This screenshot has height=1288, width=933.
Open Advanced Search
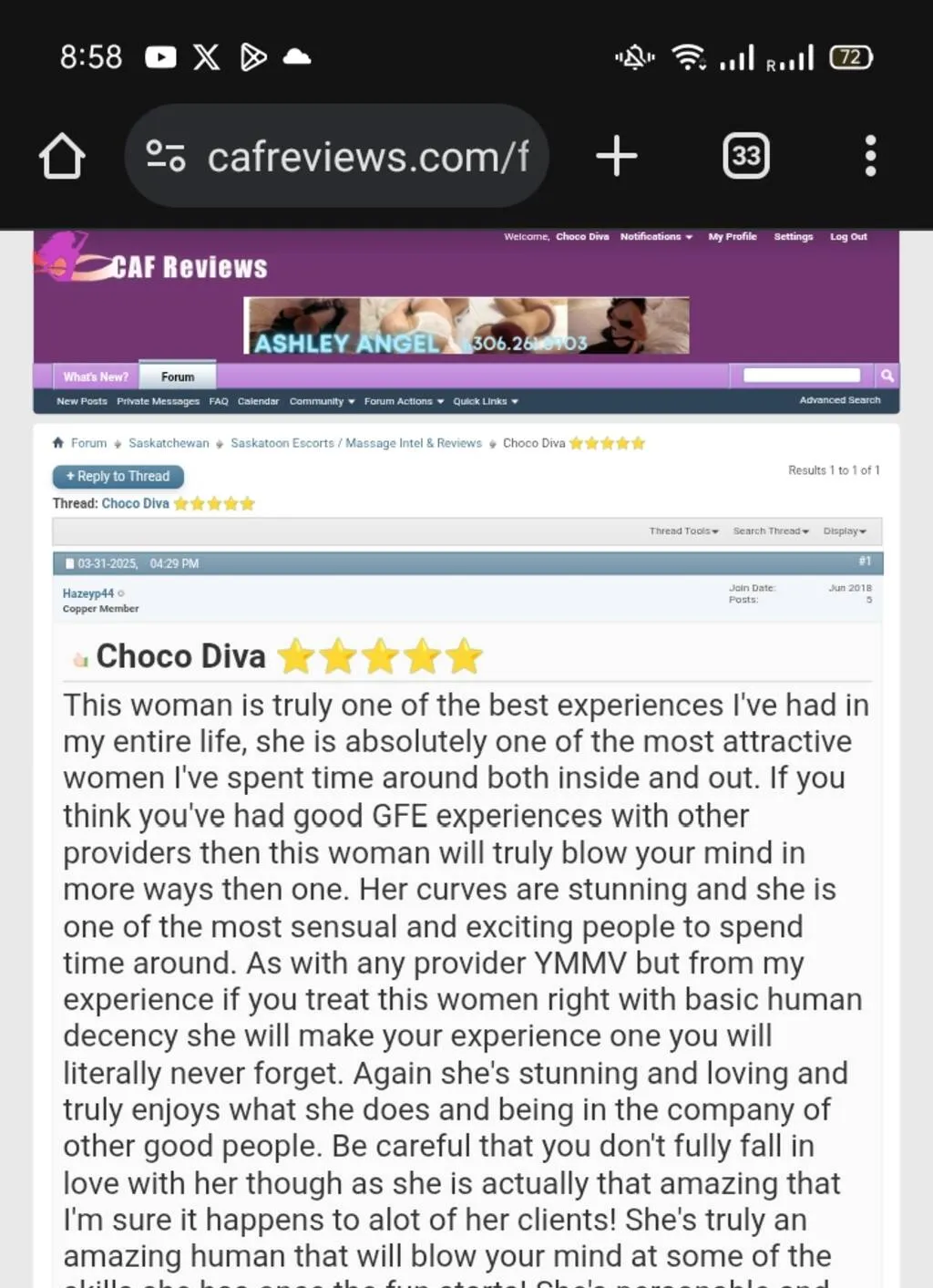[x=839, y=400]
